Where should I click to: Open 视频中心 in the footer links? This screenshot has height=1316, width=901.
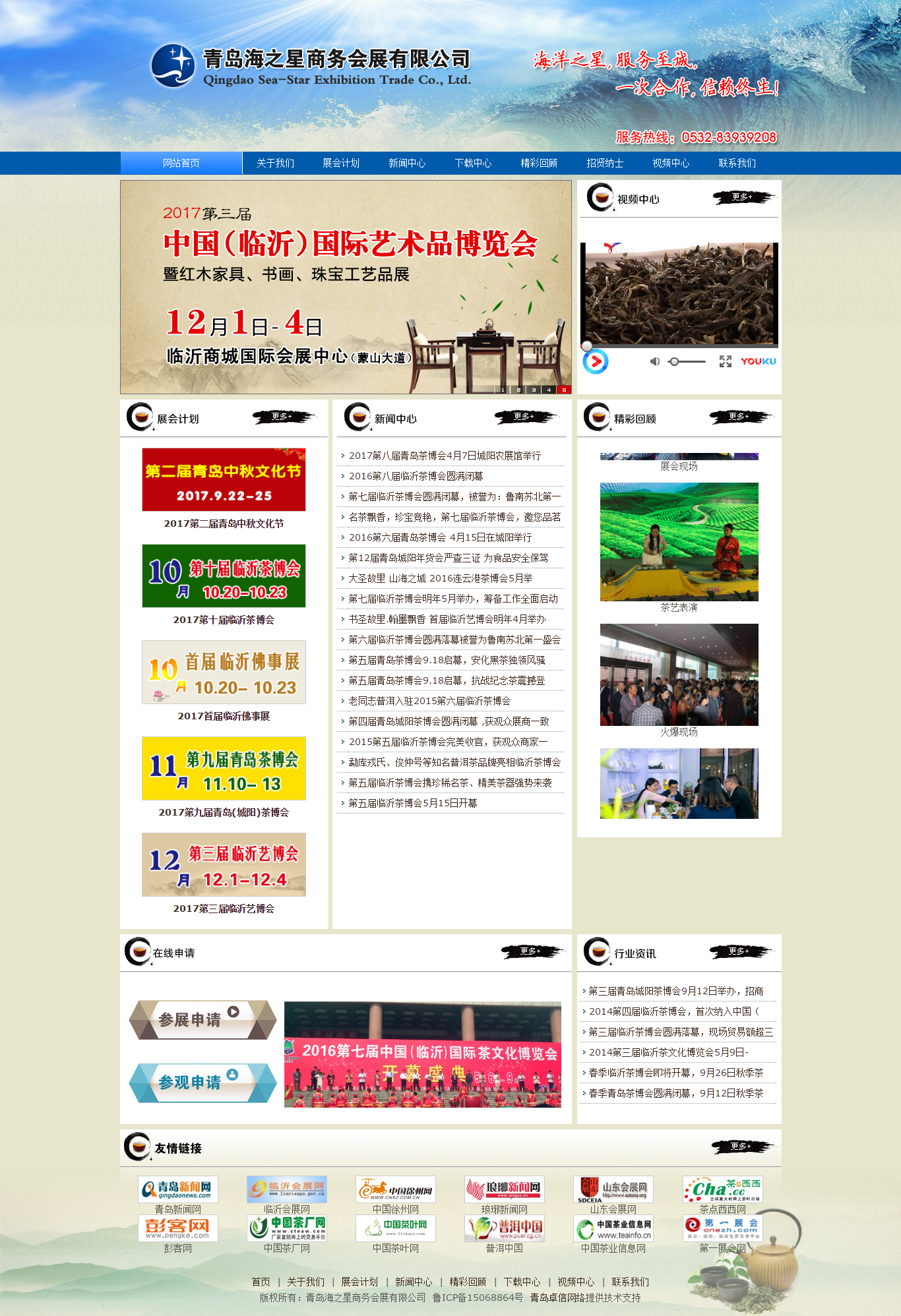[x=576, y=1282]
